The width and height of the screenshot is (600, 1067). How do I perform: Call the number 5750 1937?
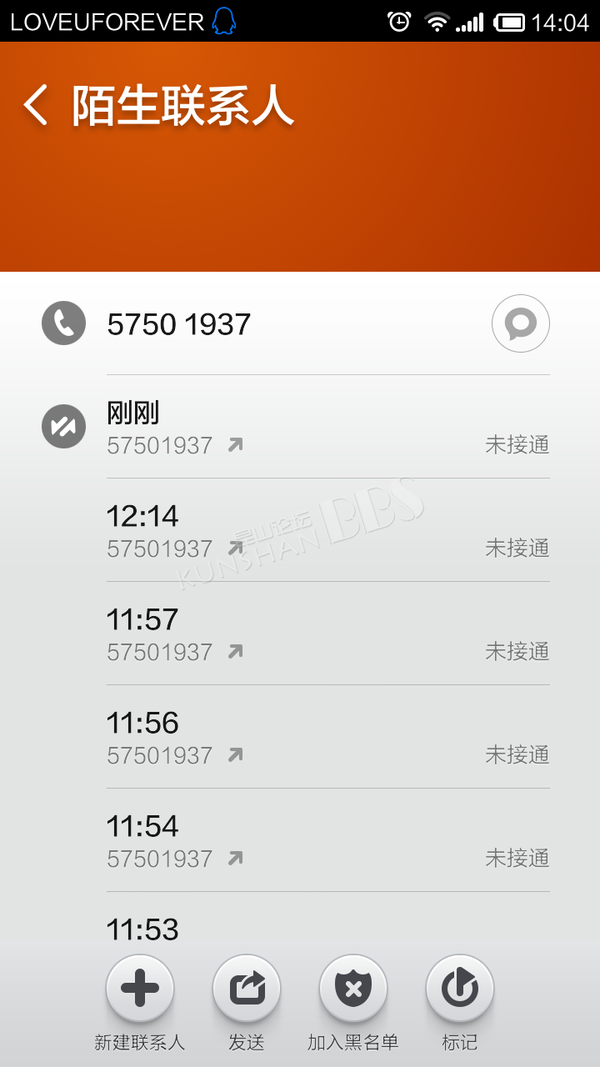pyautogui.click(x=64, y=323)
